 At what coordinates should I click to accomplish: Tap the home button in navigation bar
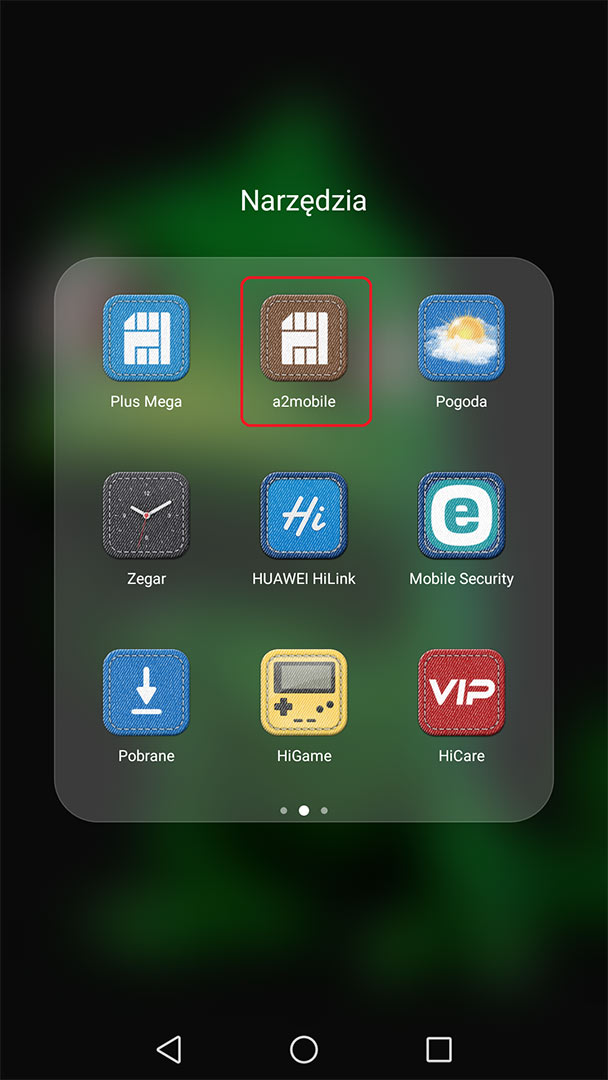click(x=304, y=1048)
